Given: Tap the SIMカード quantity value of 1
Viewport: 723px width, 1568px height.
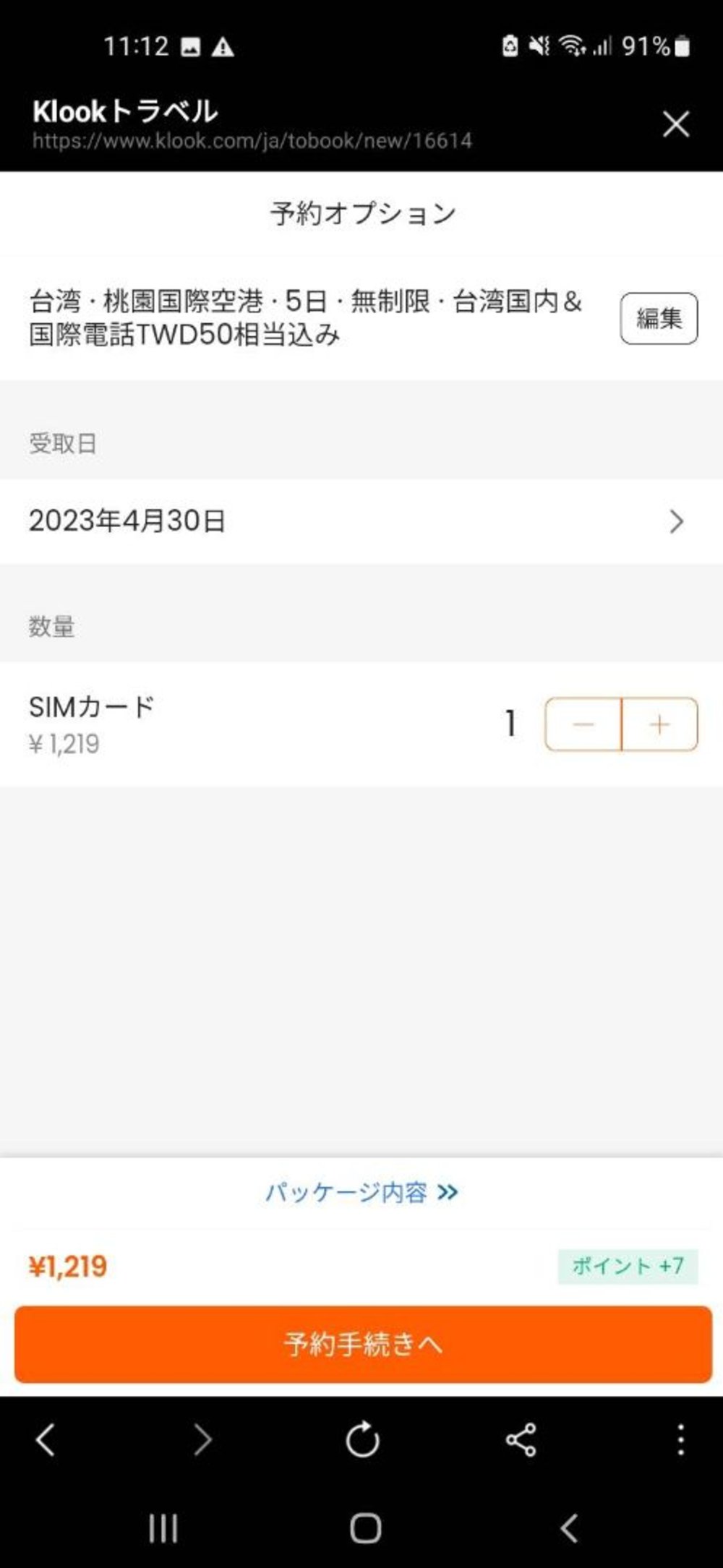Looking at the screenshot, I should coord(510,724).
